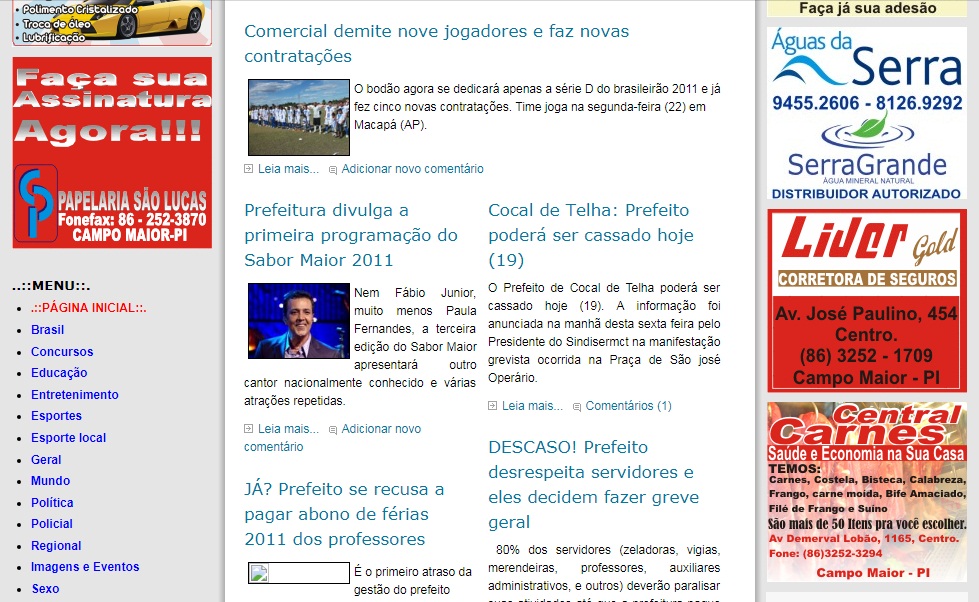The height and width of the screenshot is (602, 979).
Task: Tap the Central Carnes advertisement
Action: 866,492
